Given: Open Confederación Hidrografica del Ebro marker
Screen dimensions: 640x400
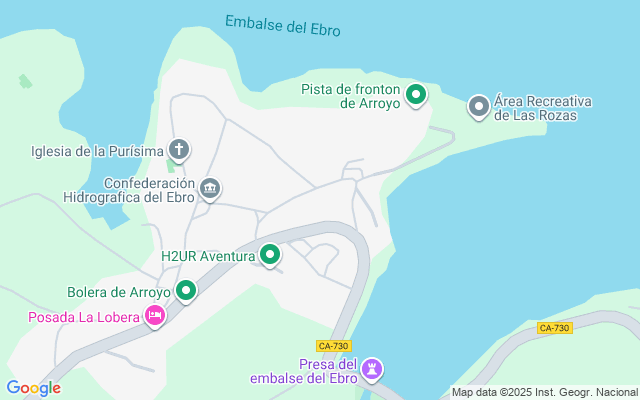Looking at the screenshot, I should tap(210, 189).
